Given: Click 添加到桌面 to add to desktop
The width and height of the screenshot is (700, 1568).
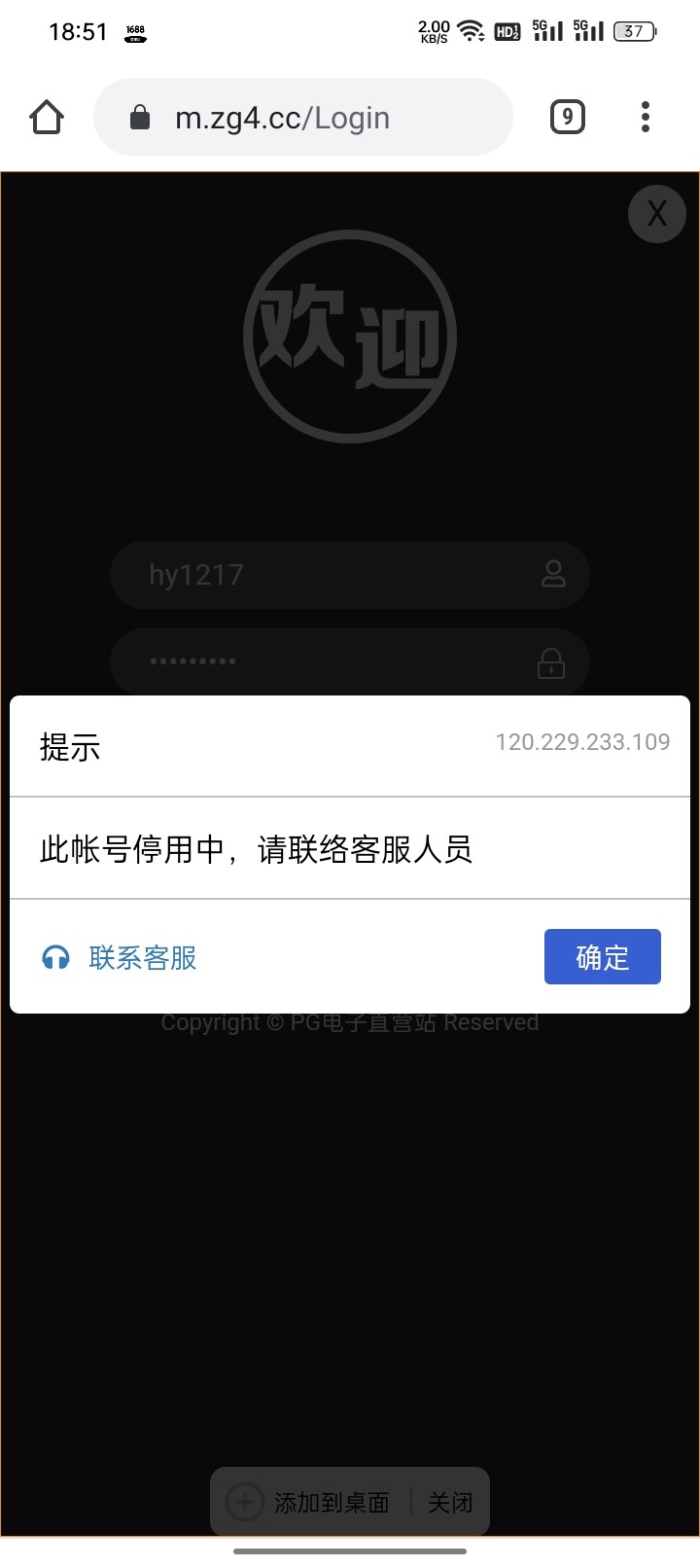Looking at the screenshot, I should pos(331,1502).
